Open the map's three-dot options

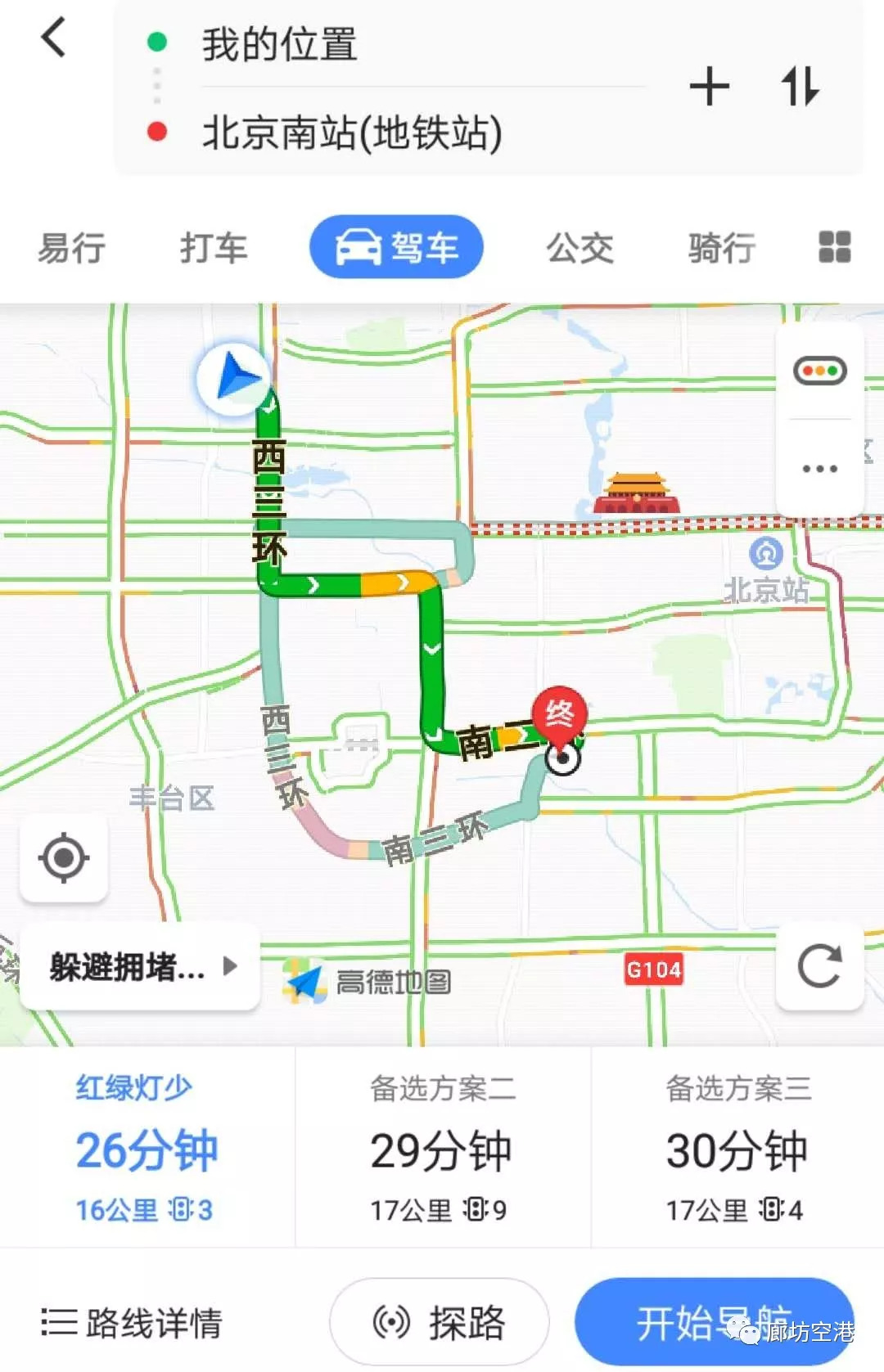click(x=819, y=469)
